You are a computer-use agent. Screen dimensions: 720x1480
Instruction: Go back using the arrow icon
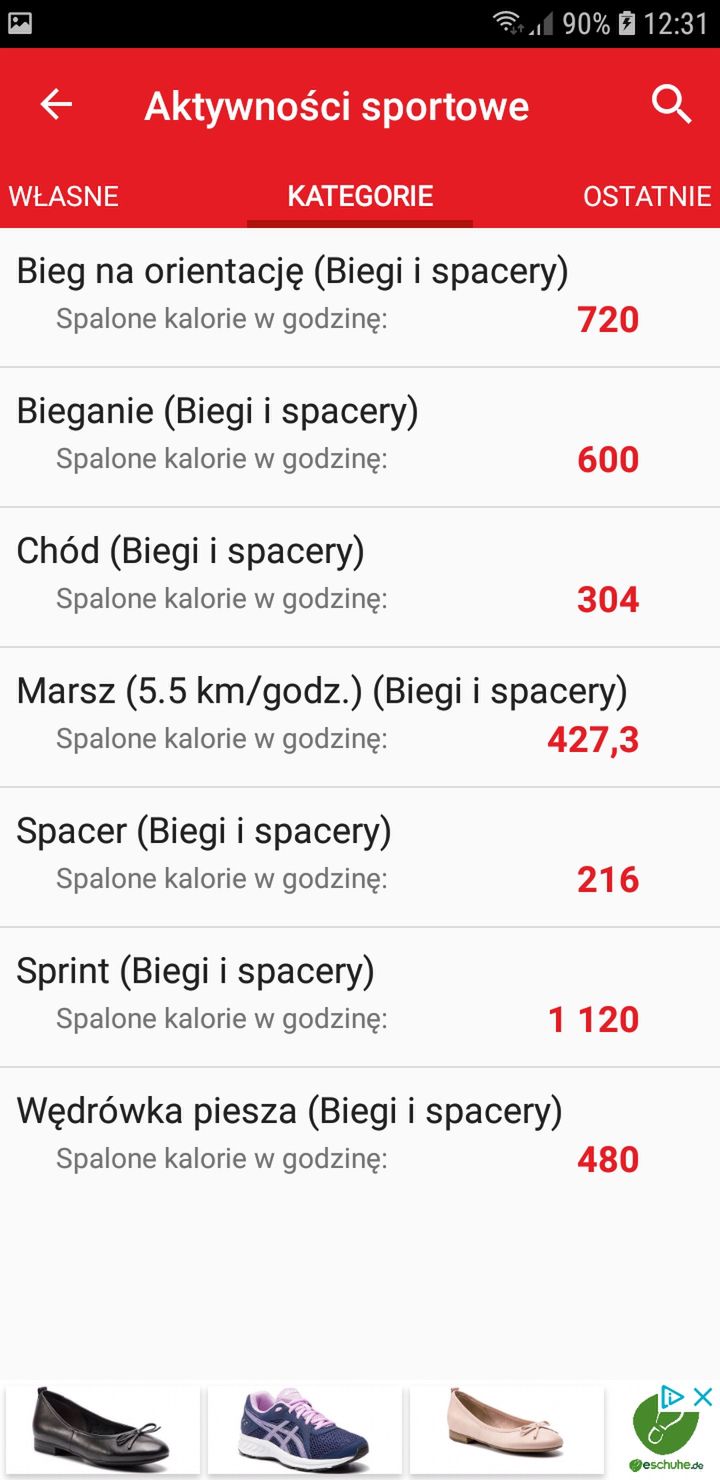pos(56,105)
